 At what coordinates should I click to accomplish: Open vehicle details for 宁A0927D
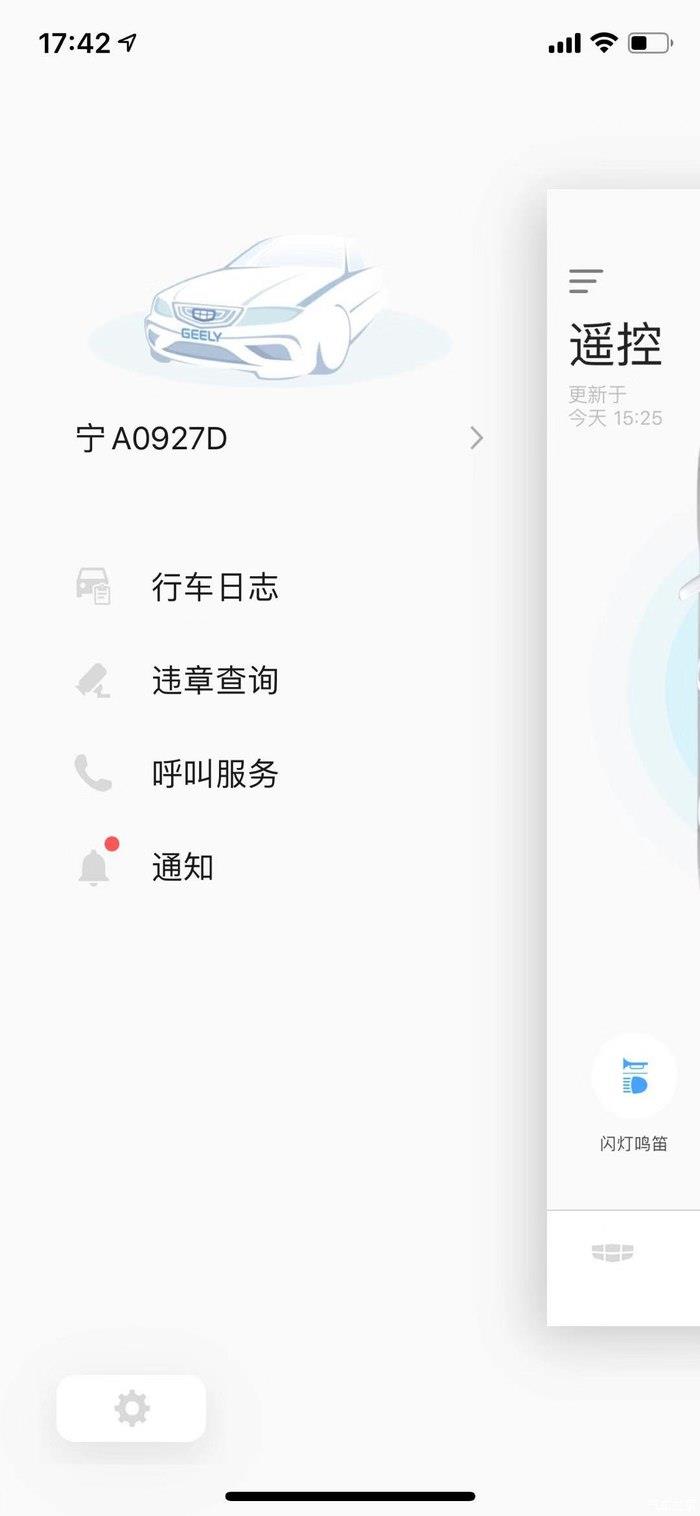coord(278,438)
